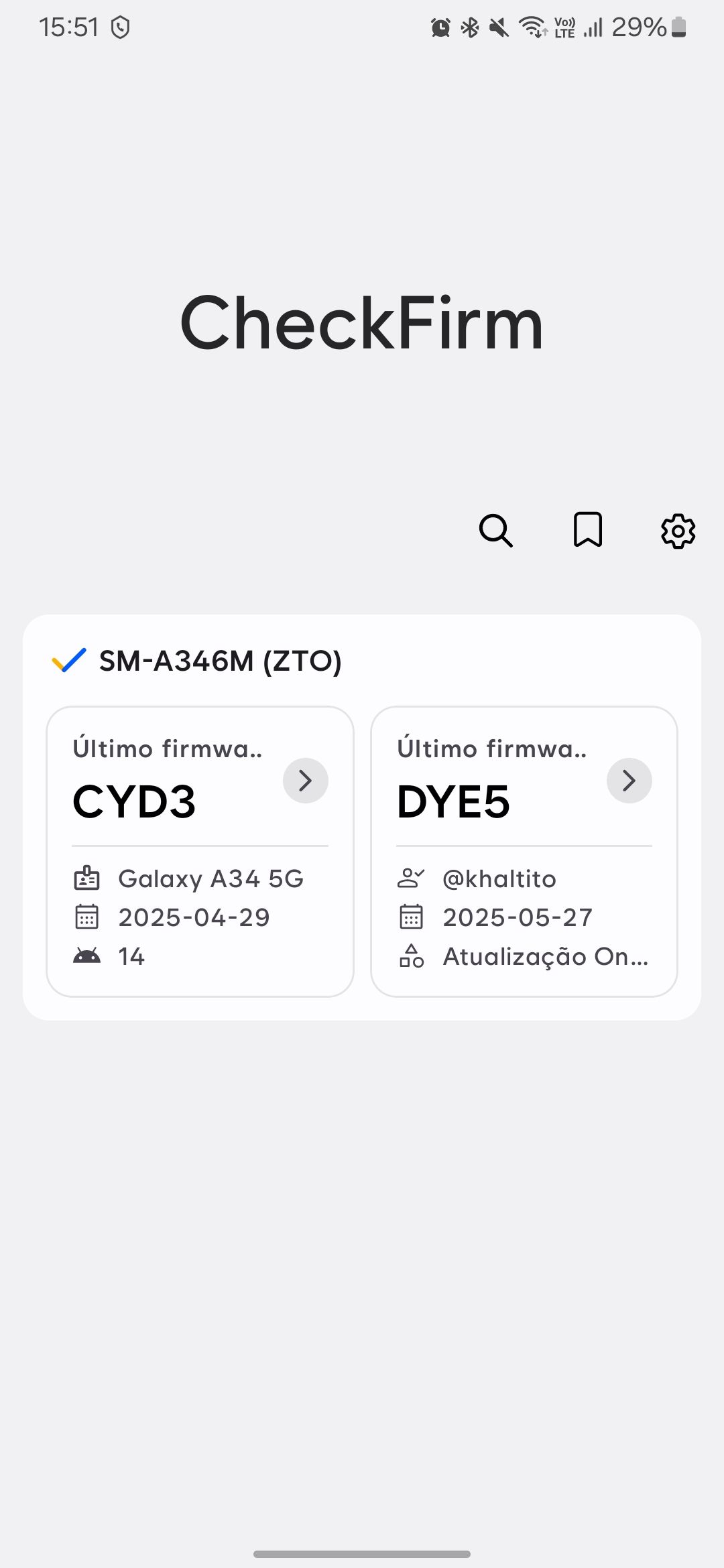Open the bookmarks list

[588, 530]
